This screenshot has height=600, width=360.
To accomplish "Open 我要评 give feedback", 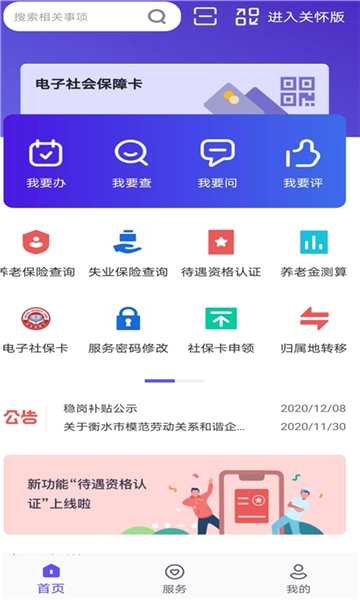I will pyautogui.click(x=303, y=164).
